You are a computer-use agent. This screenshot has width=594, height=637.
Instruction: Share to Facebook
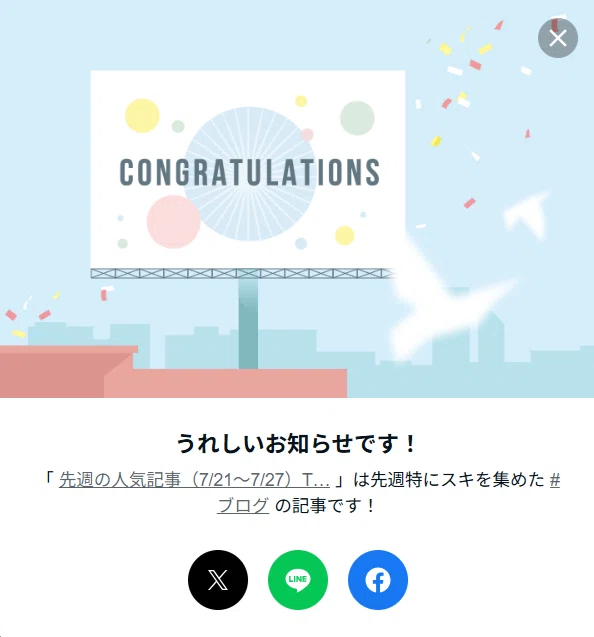(378, 580)
